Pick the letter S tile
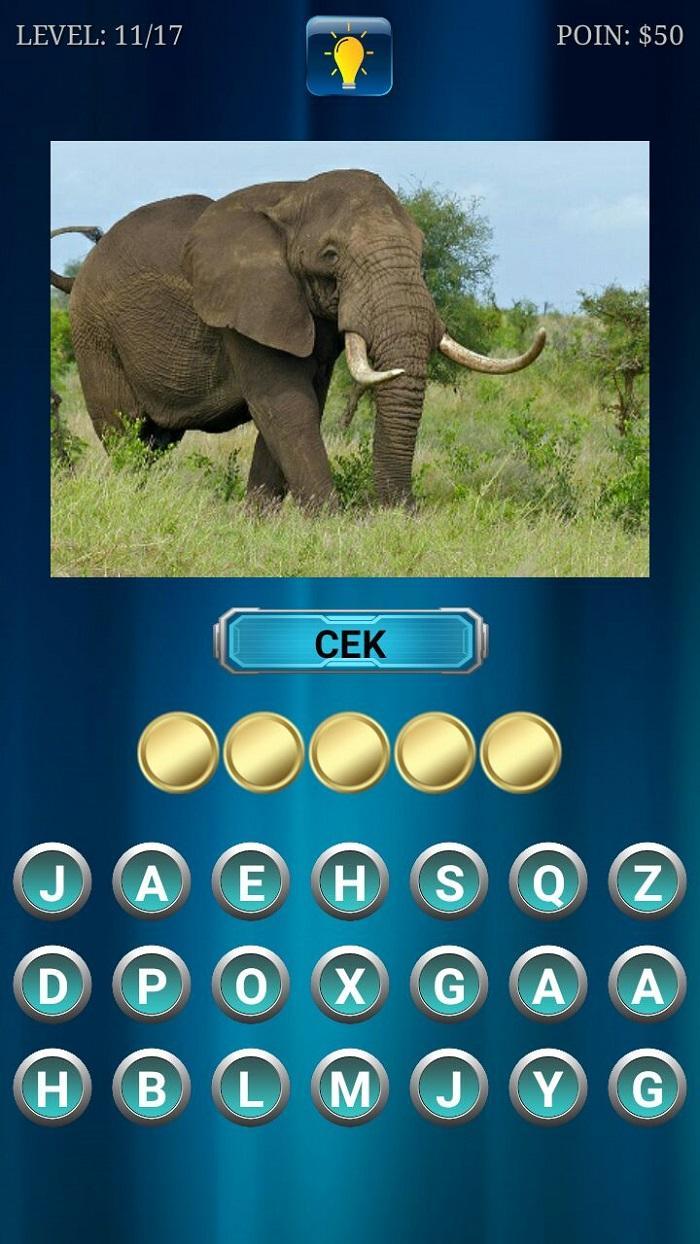The image size is (700, 1244). (x=449, y=882)
